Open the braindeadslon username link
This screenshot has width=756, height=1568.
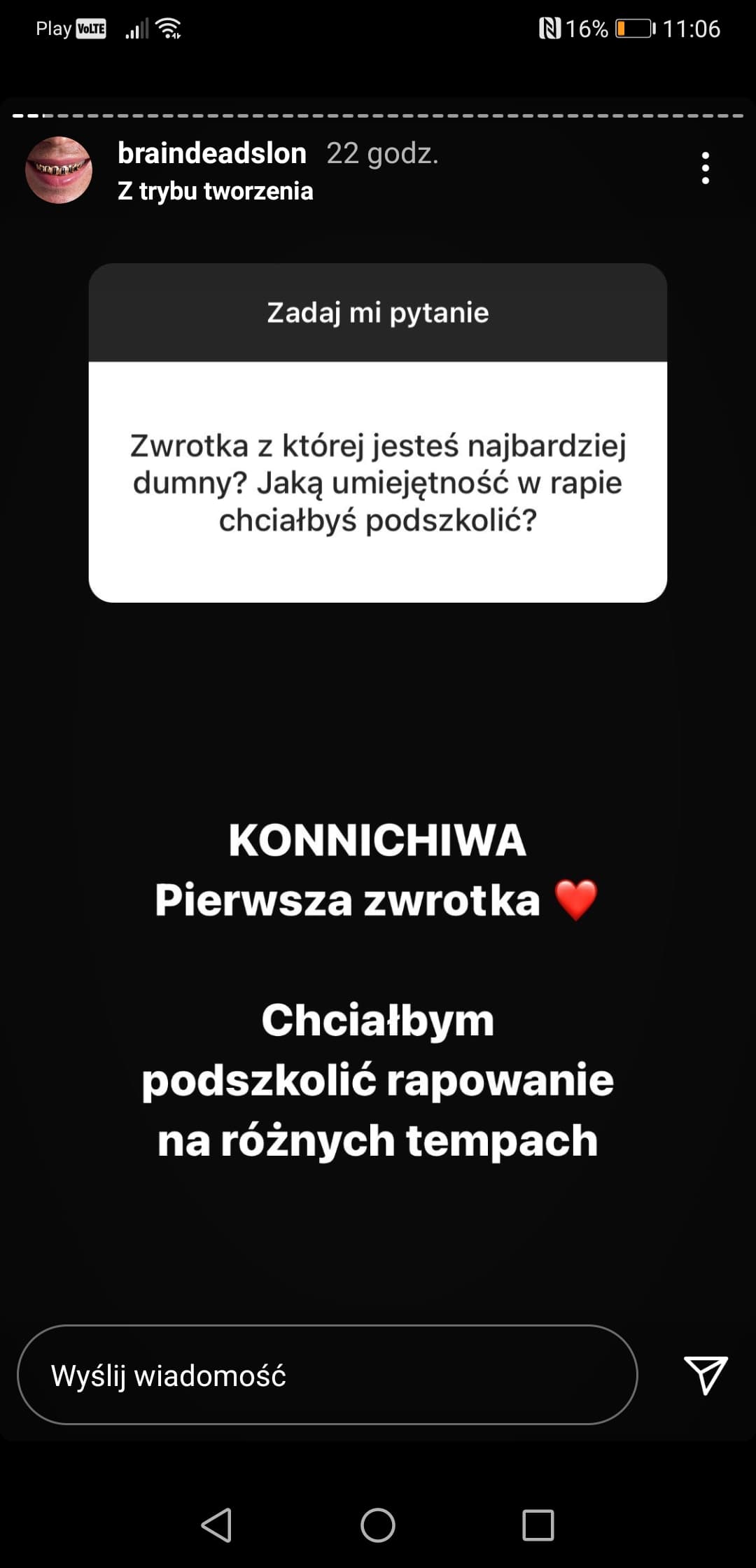click(x=212, y=153)
